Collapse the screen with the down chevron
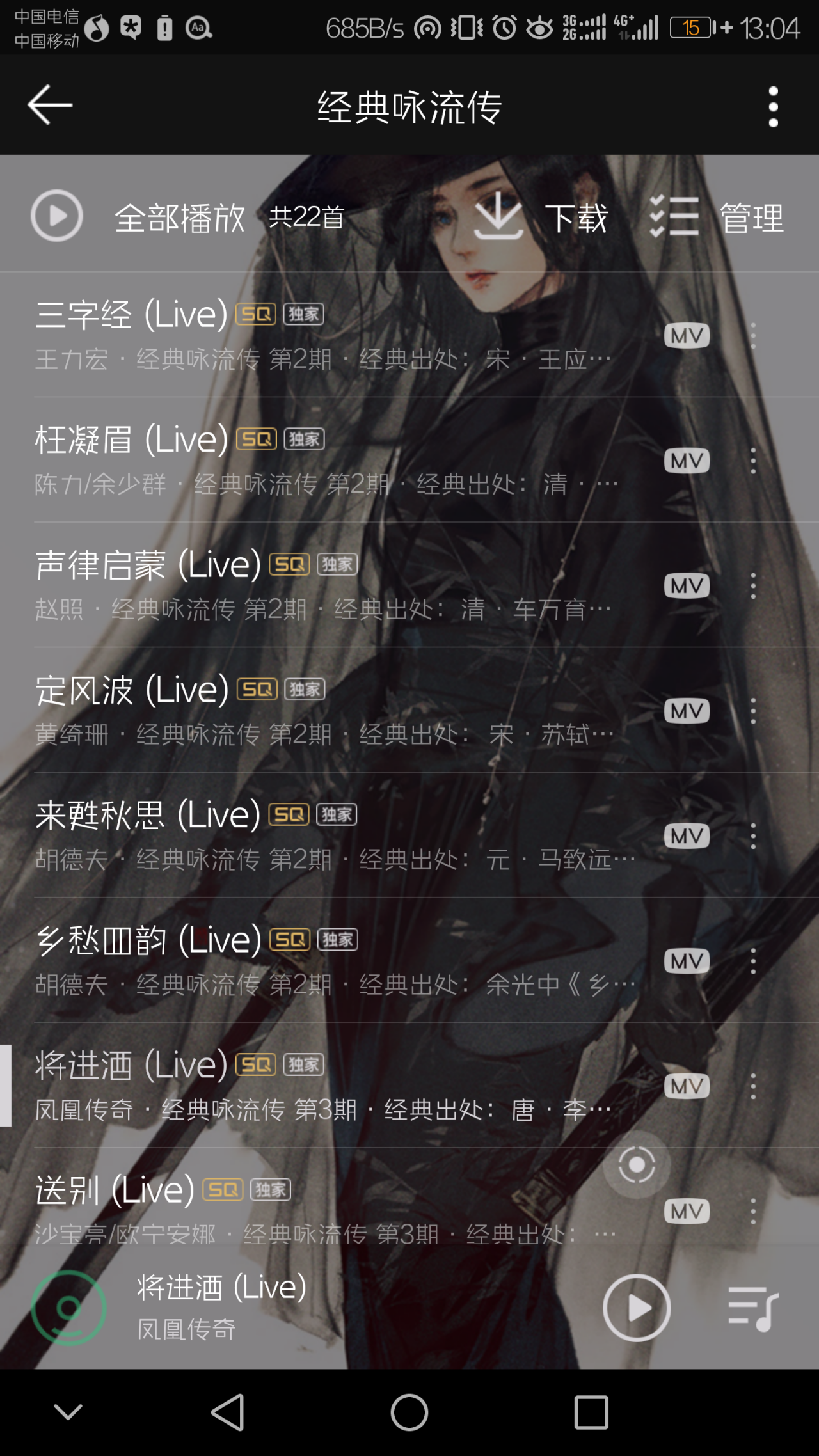This screenshot has height=1456, width=819. [68, 1412]
